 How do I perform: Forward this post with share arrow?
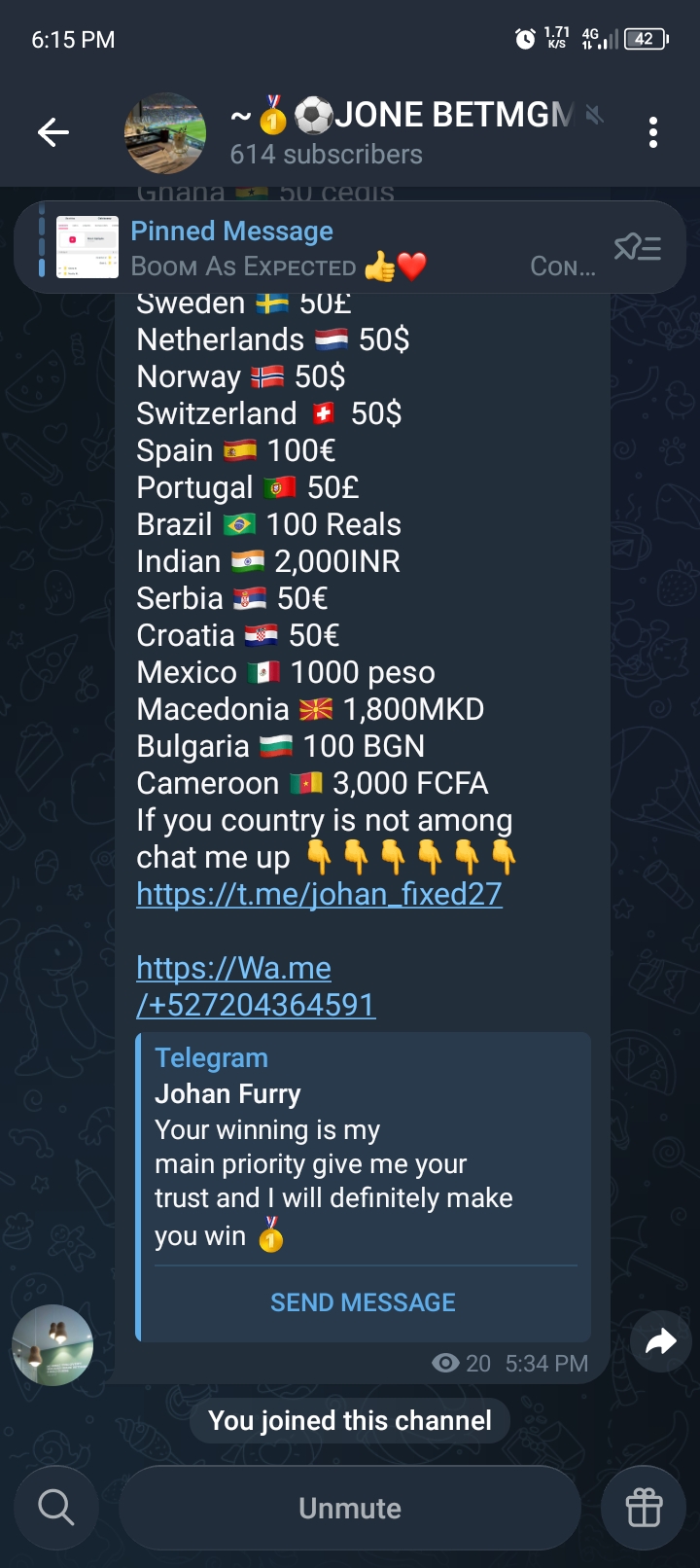[660, 1342]
